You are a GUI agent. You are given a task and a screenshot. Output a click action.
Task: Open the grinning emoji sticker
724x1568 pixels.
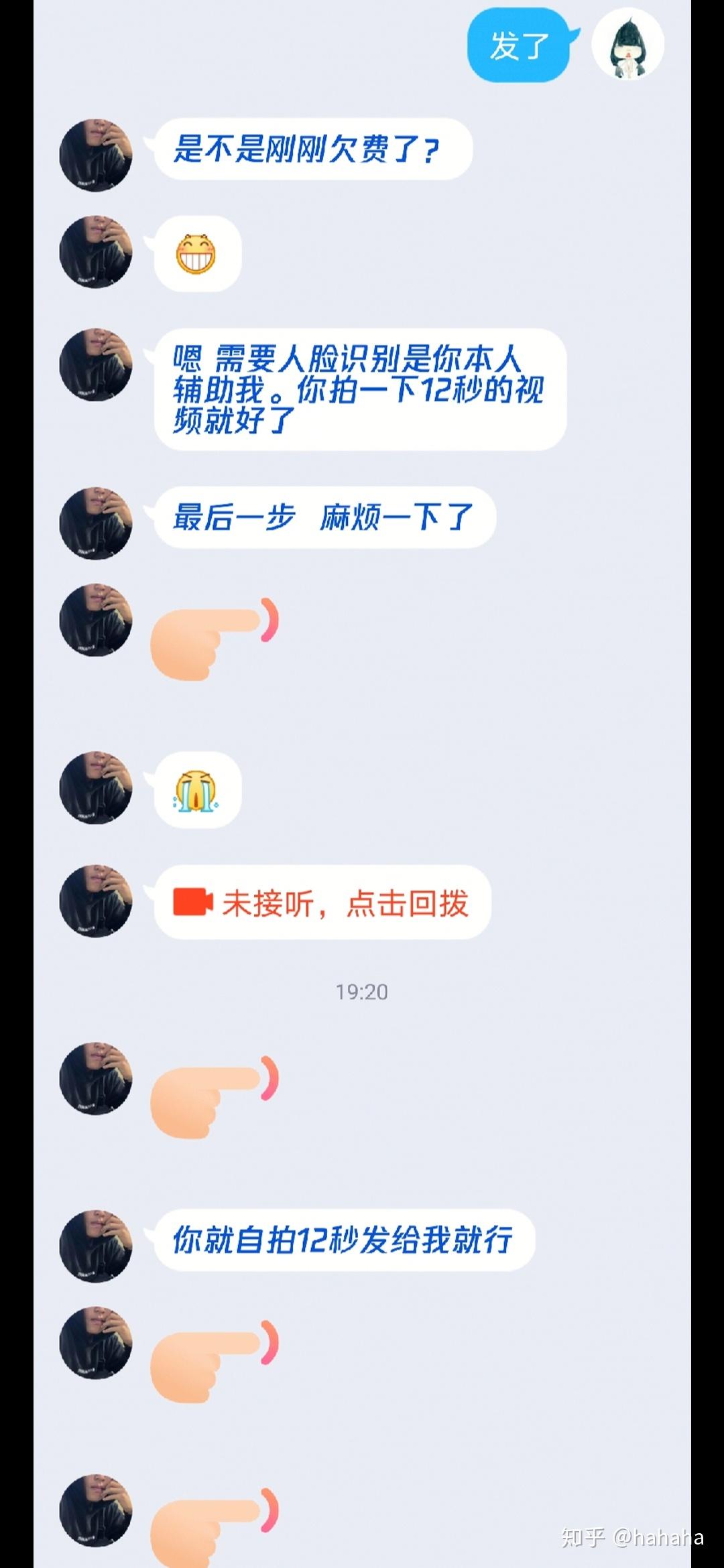pos(195,253)
